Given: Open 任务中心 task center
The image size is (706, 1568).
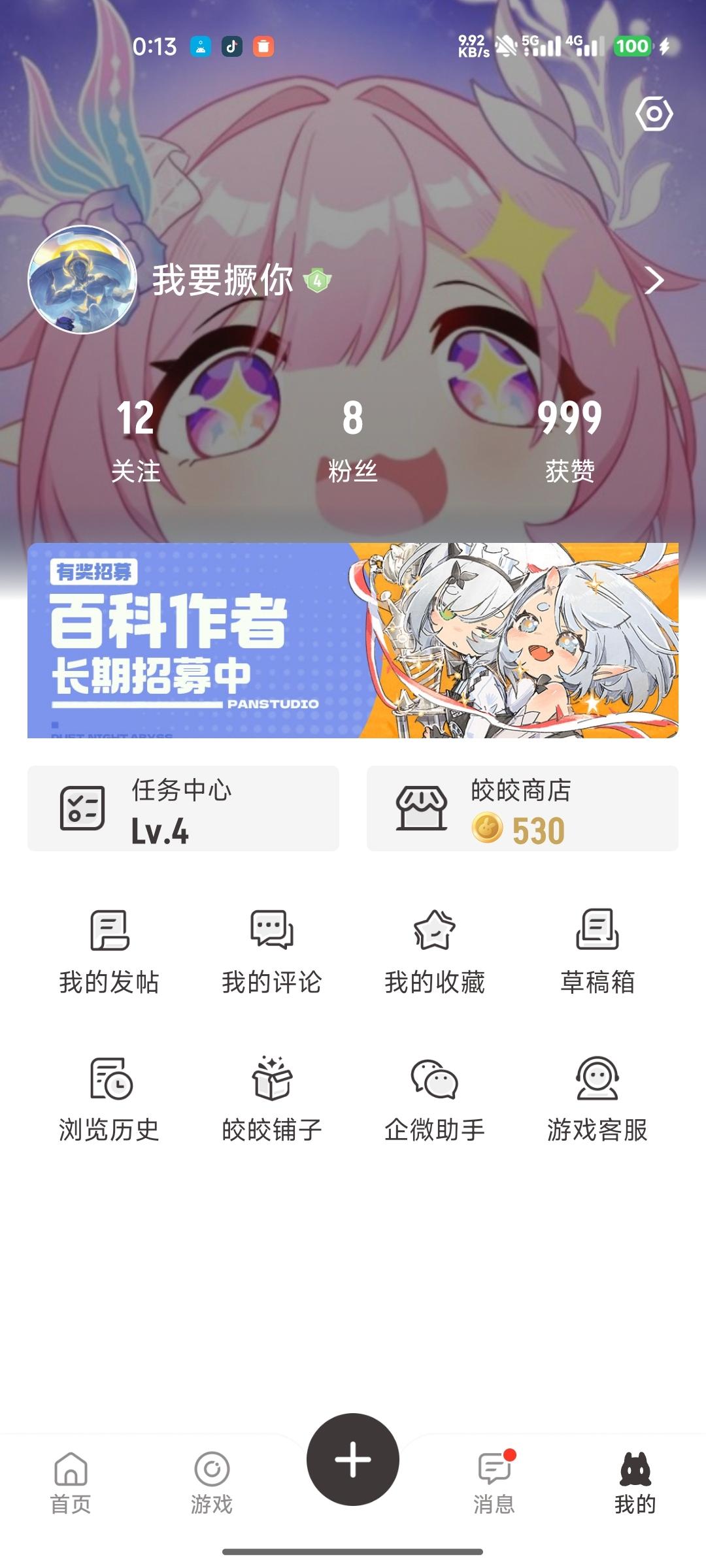Looking at the screenshot, I should coord(183,808).
